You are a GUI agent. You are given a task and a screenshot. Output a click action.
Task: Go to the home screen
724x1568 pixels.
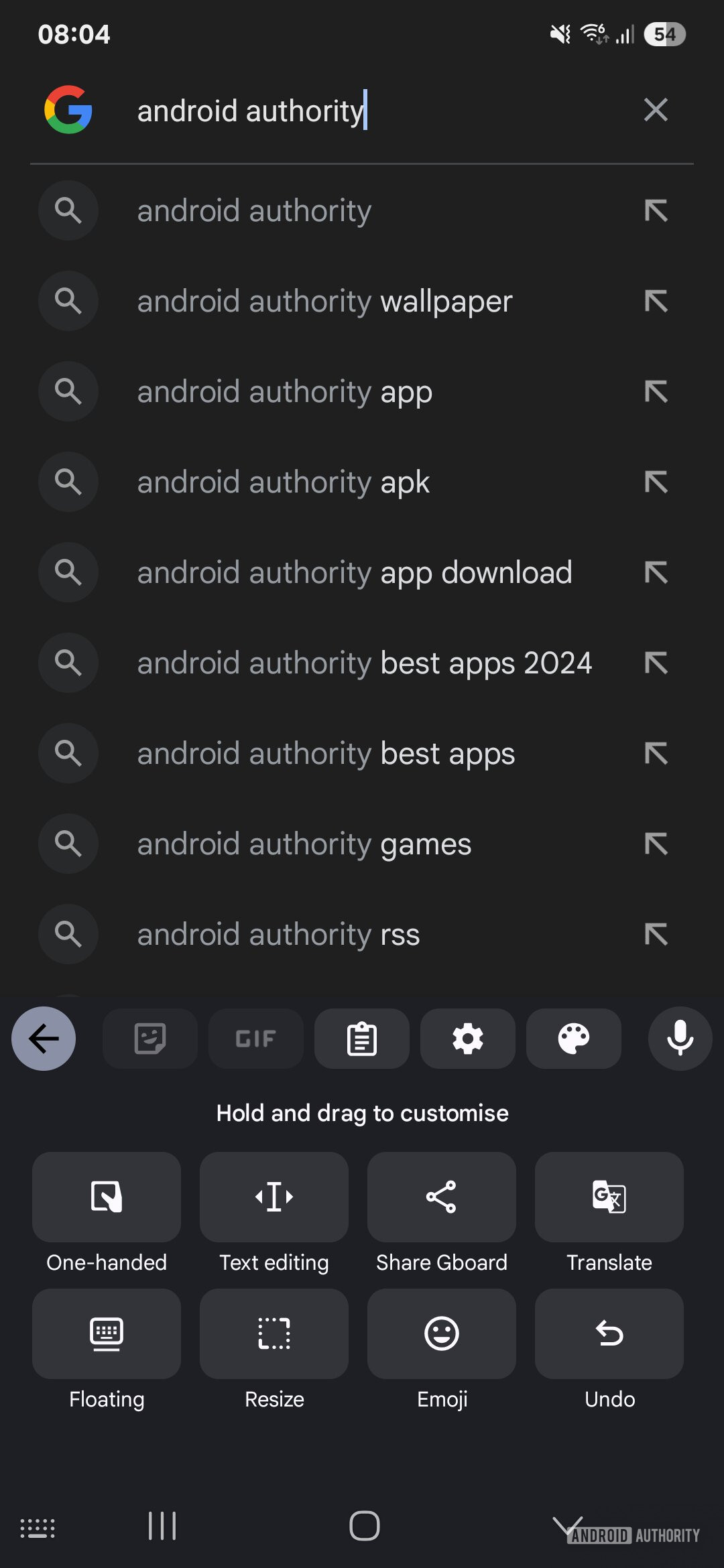pos(364,1526)
